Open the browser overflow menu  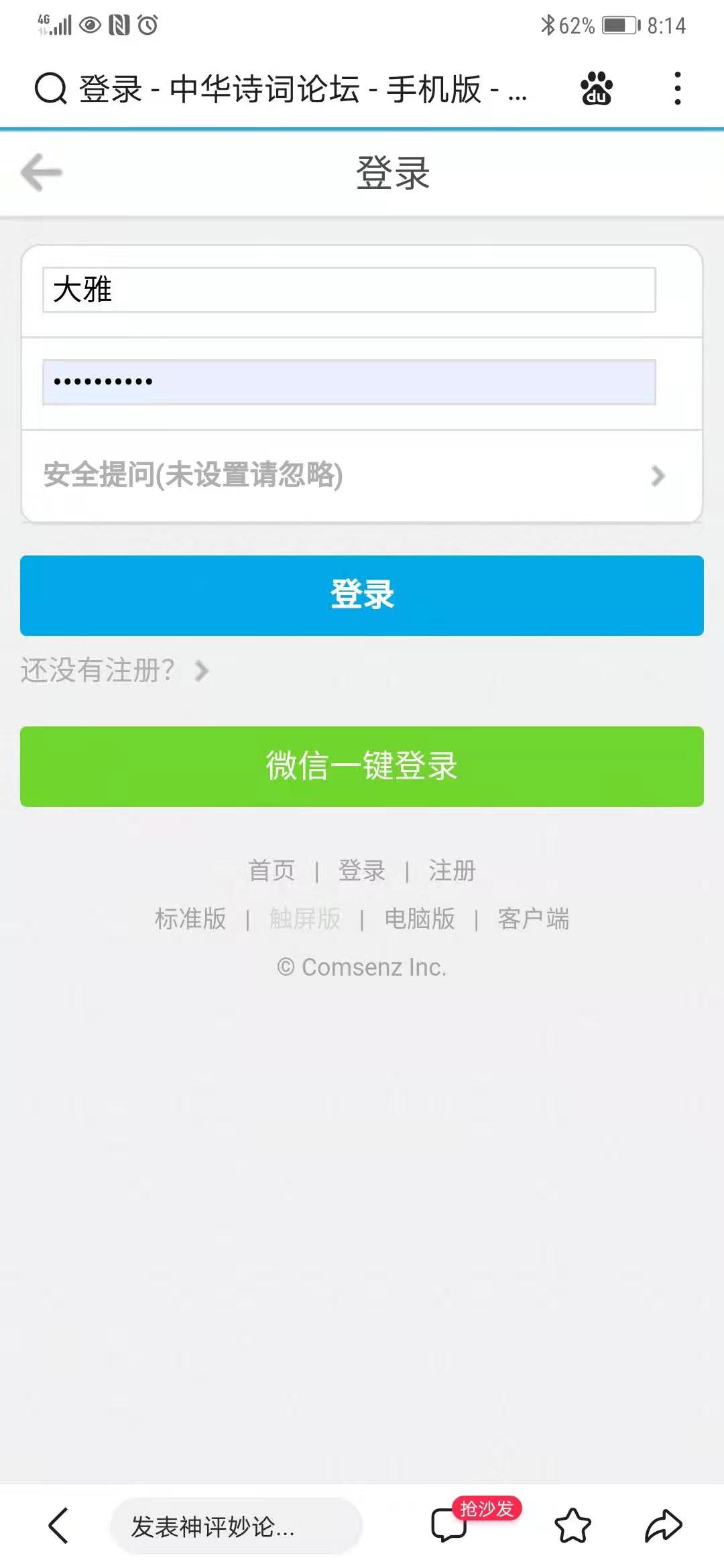678,88
